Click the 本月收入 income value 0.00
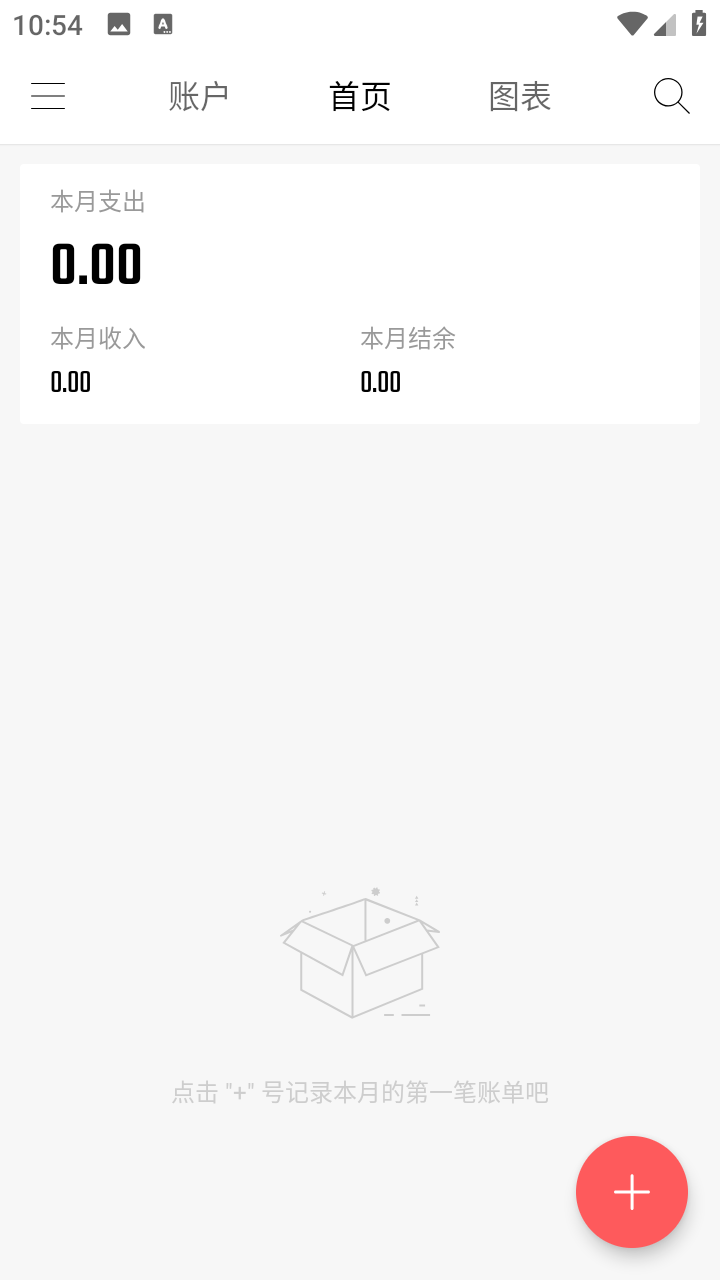This screenshot has height=1280, width=720. [70, 381]
